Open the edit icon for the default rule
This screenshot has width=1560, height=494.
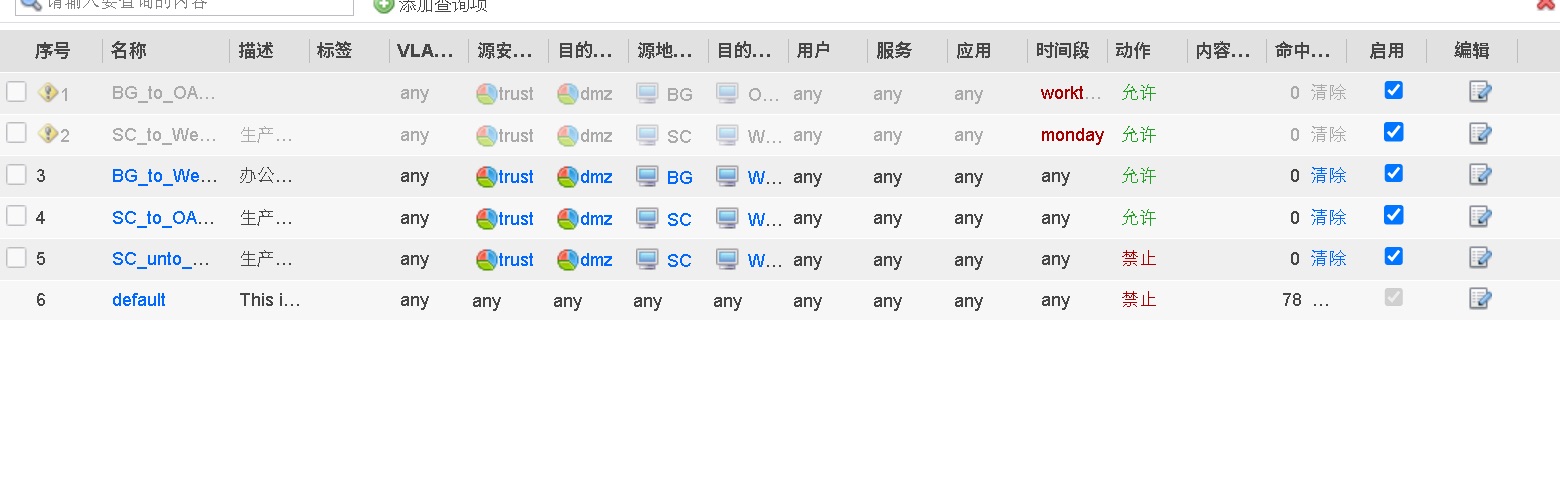coord(1480,299)
